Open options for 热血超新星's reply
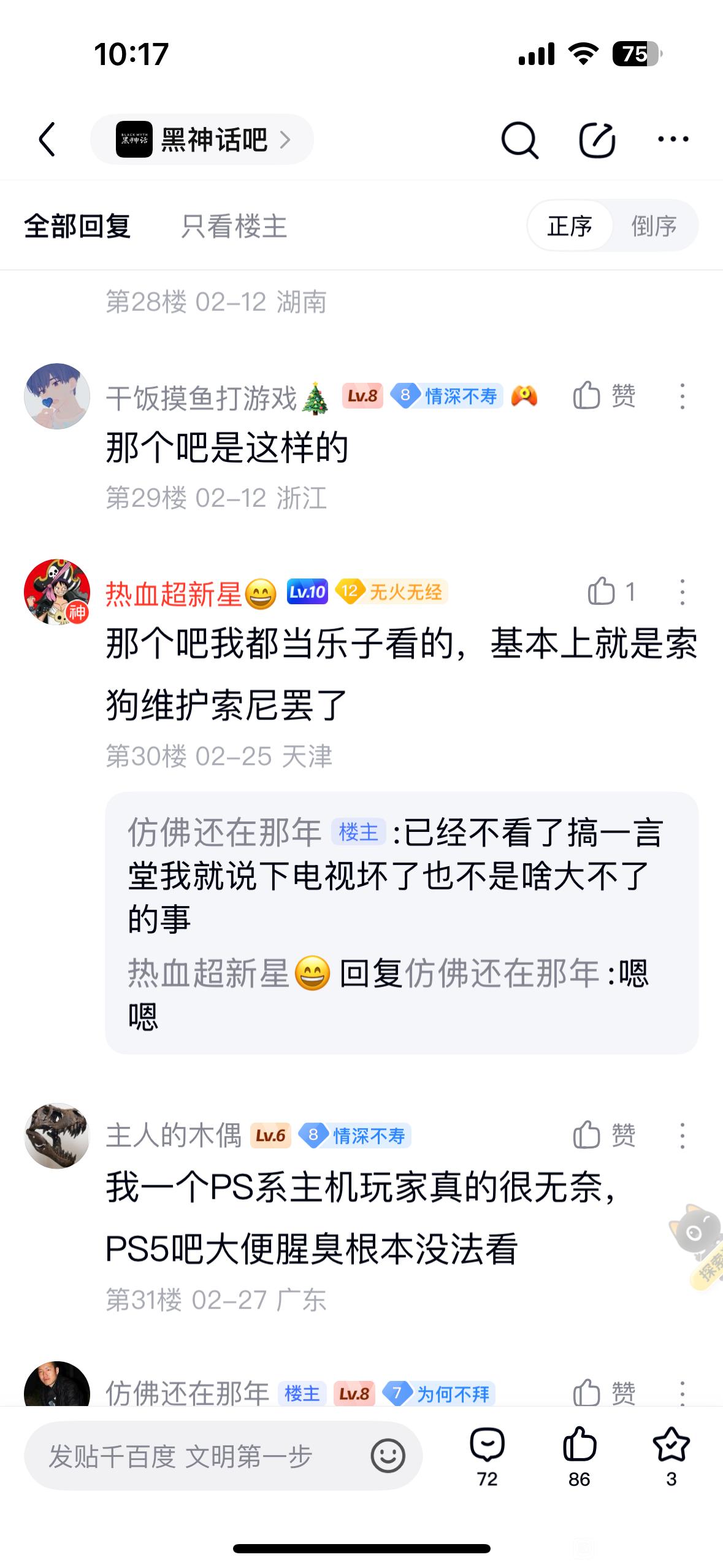 pyautogui.click(x=682, y=592)
